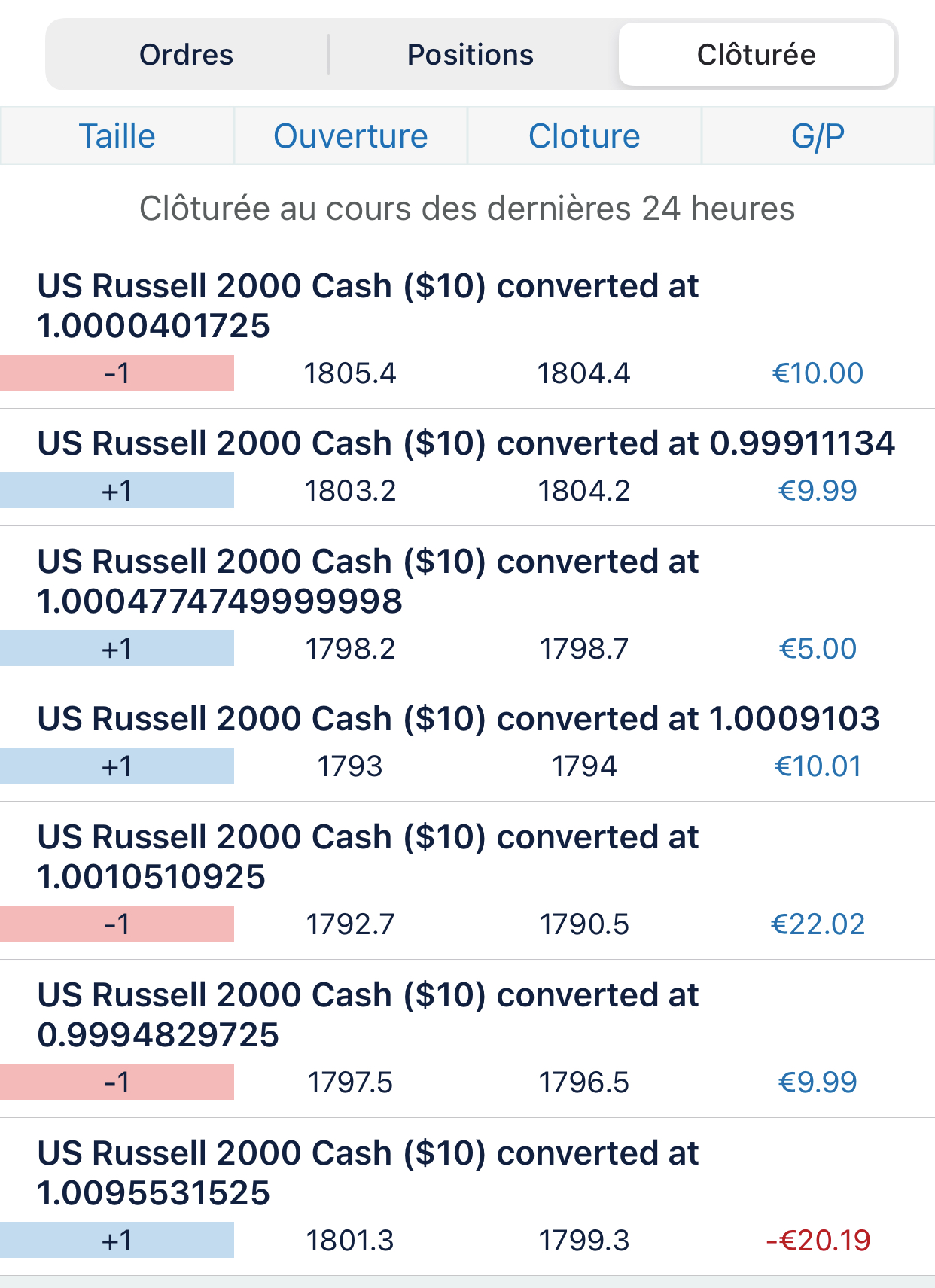Viewport: 935px width, 1288px height.
Task: View the losing trade of -€20.19
Action: pyautogui.click(x=467, y=1197)
